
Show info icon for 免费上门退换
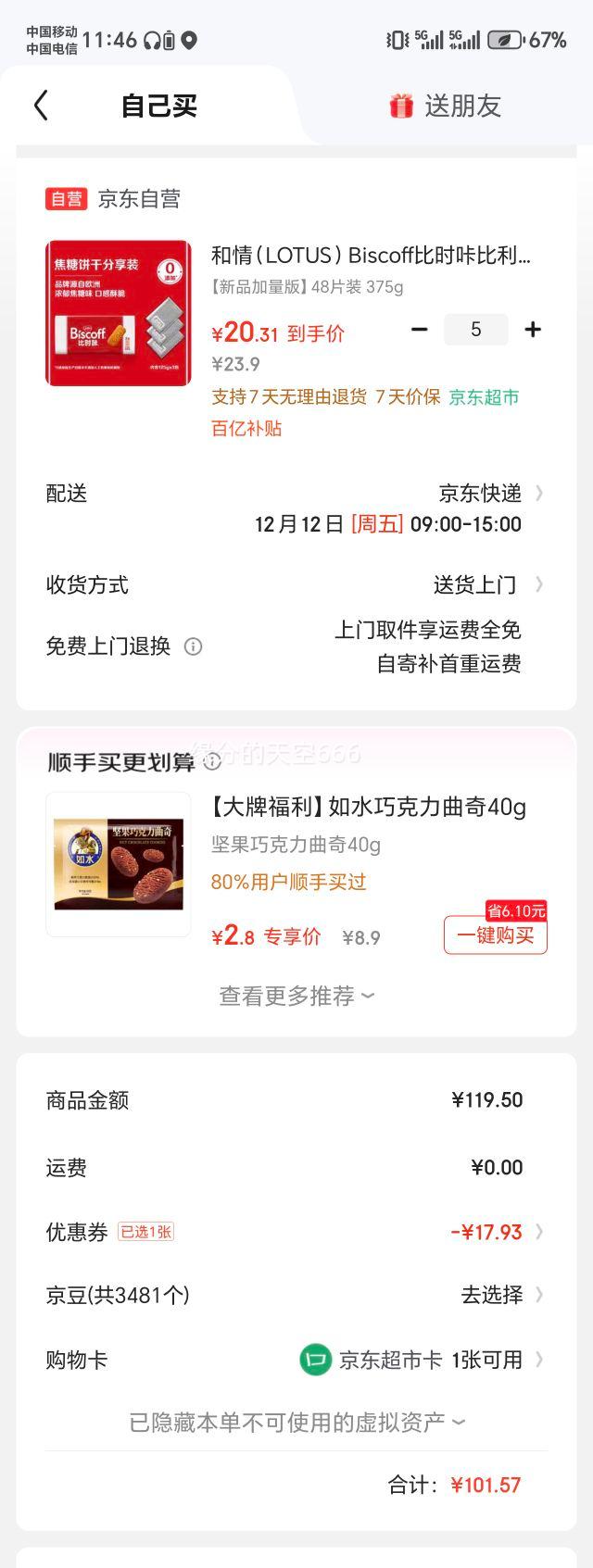point(193,646)
